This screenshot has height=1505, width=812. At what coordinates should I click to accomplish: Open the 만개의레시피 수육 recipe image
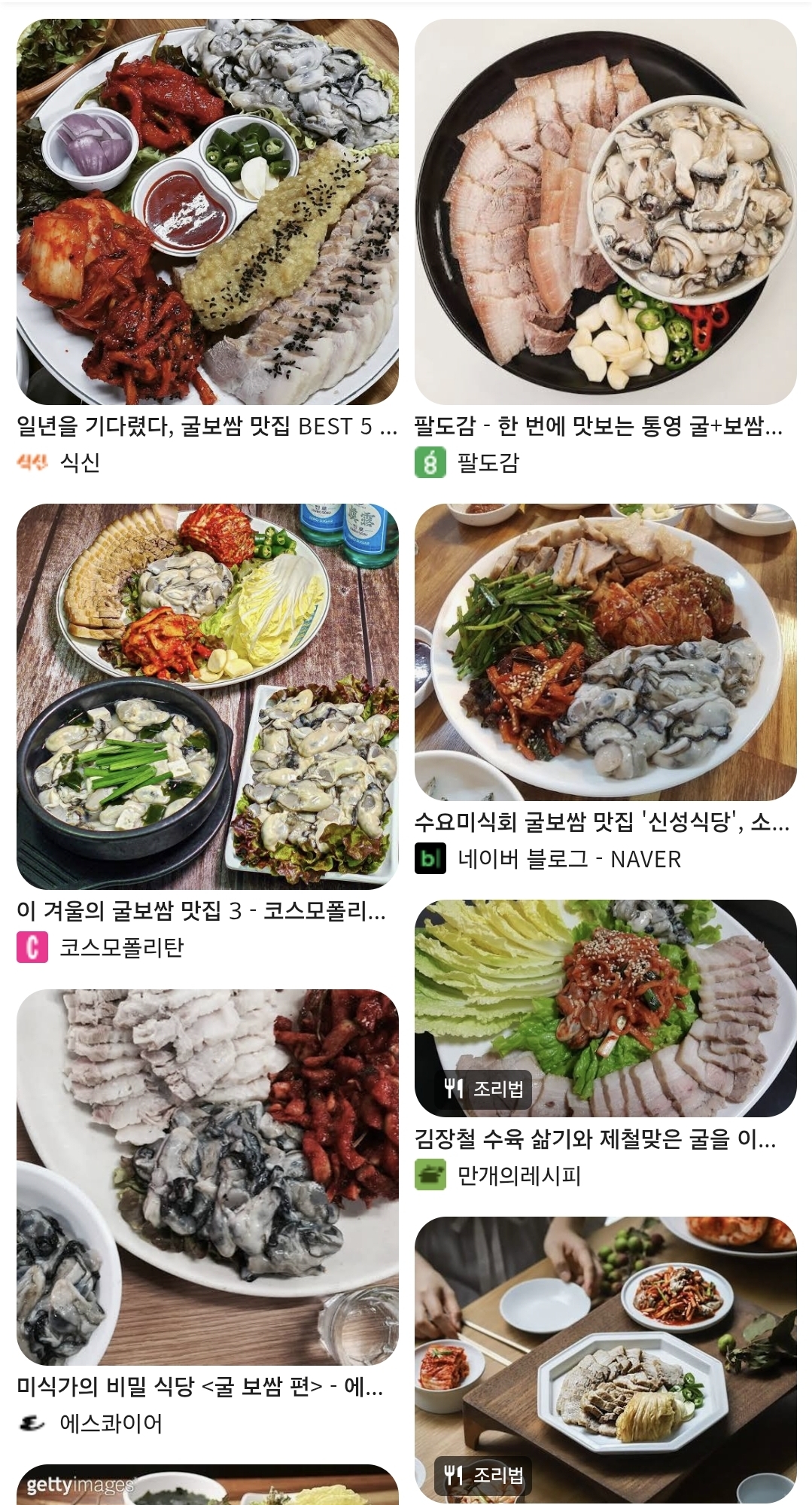click(605, 1007)
